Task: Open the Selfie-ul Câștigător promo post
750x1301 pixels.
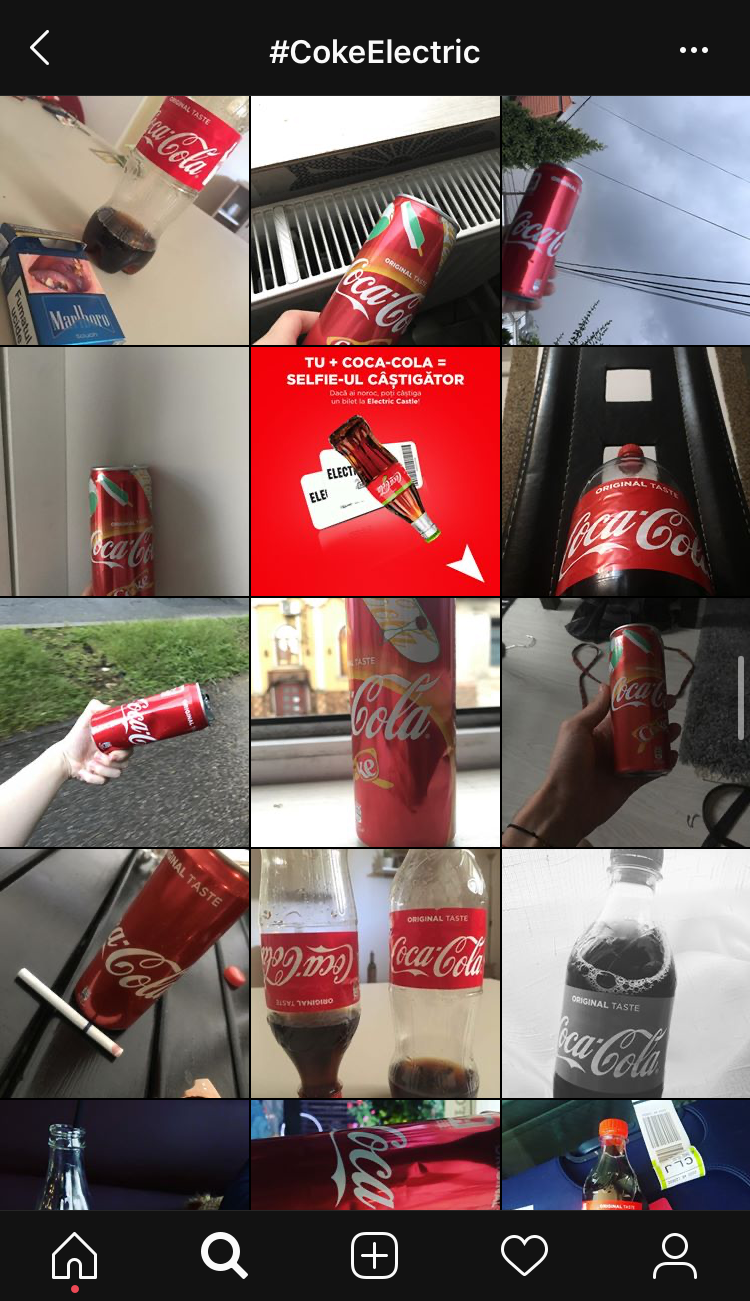Action: (375, 471)
